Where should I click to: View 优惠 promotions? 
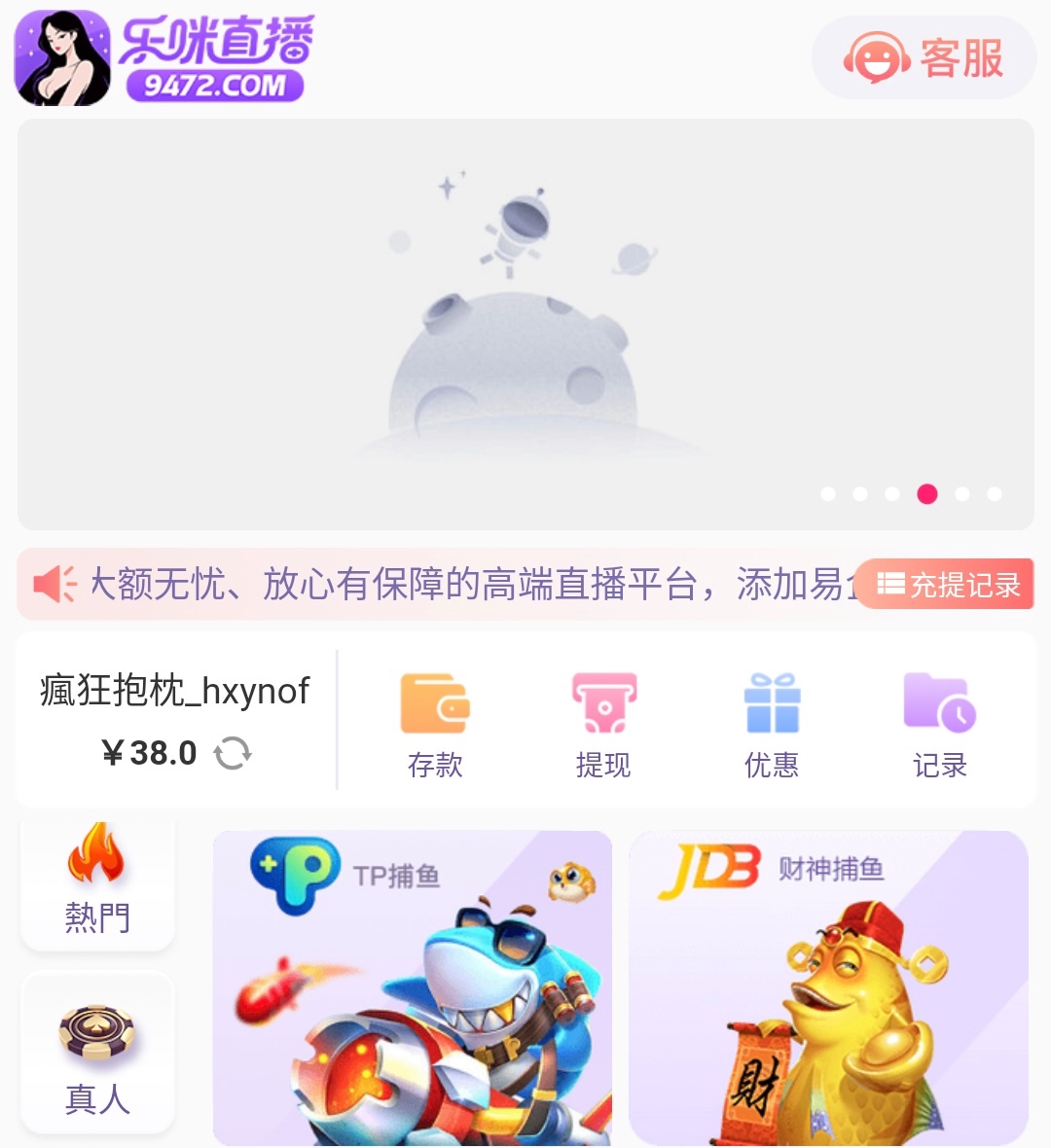[x=772, y=725]
